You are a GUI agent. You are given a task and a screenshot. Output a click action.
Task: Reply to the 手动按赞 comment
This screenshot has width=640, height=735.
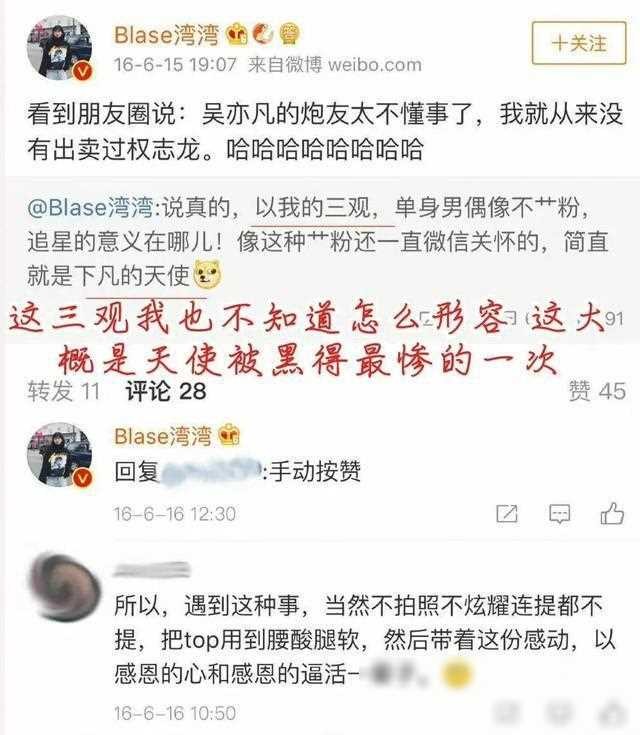click(x=560, y=514)
